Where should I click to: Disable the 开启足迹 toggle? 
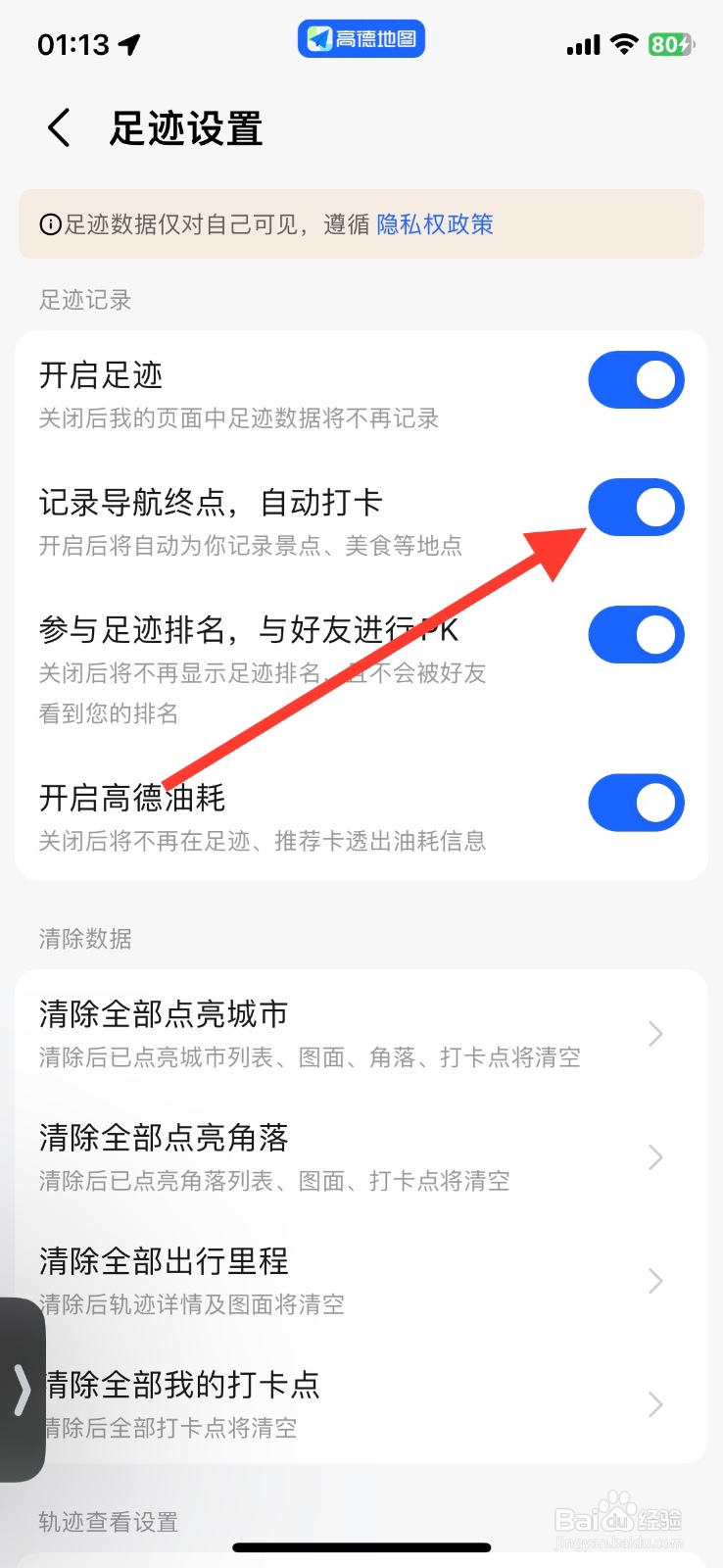click(636, 379)
